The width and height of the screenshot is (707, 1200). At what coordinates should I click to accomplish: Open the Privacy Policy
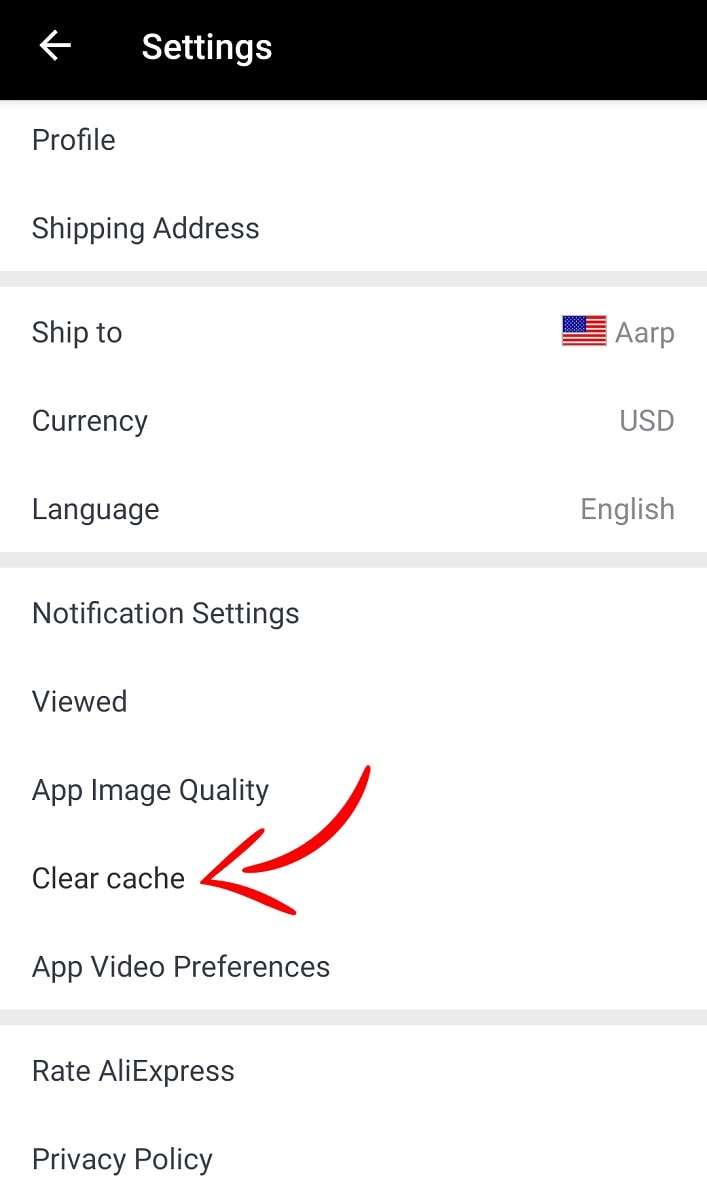click(353, 1158)
